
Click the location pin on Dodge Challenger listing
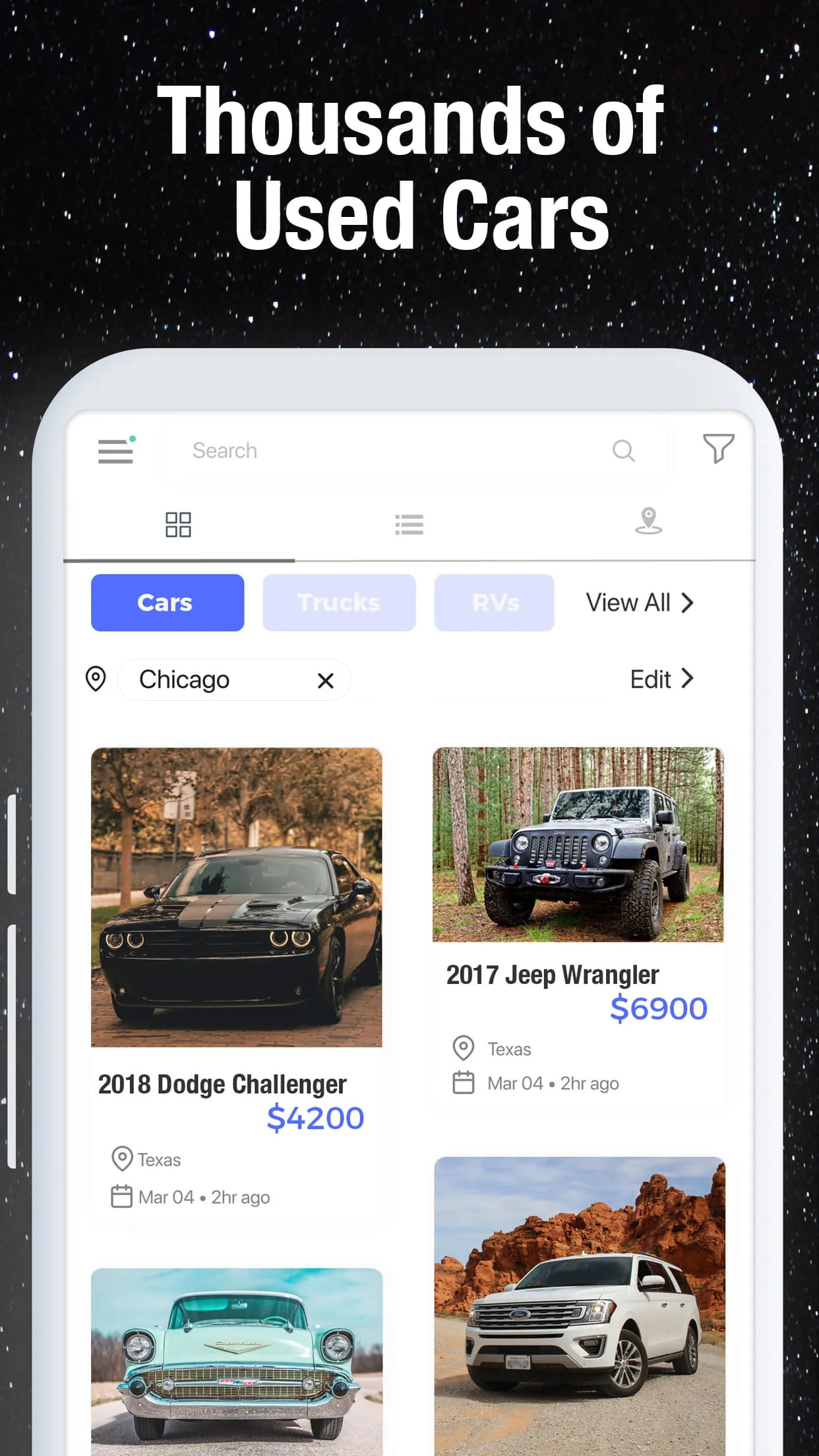pos(121,1159)
